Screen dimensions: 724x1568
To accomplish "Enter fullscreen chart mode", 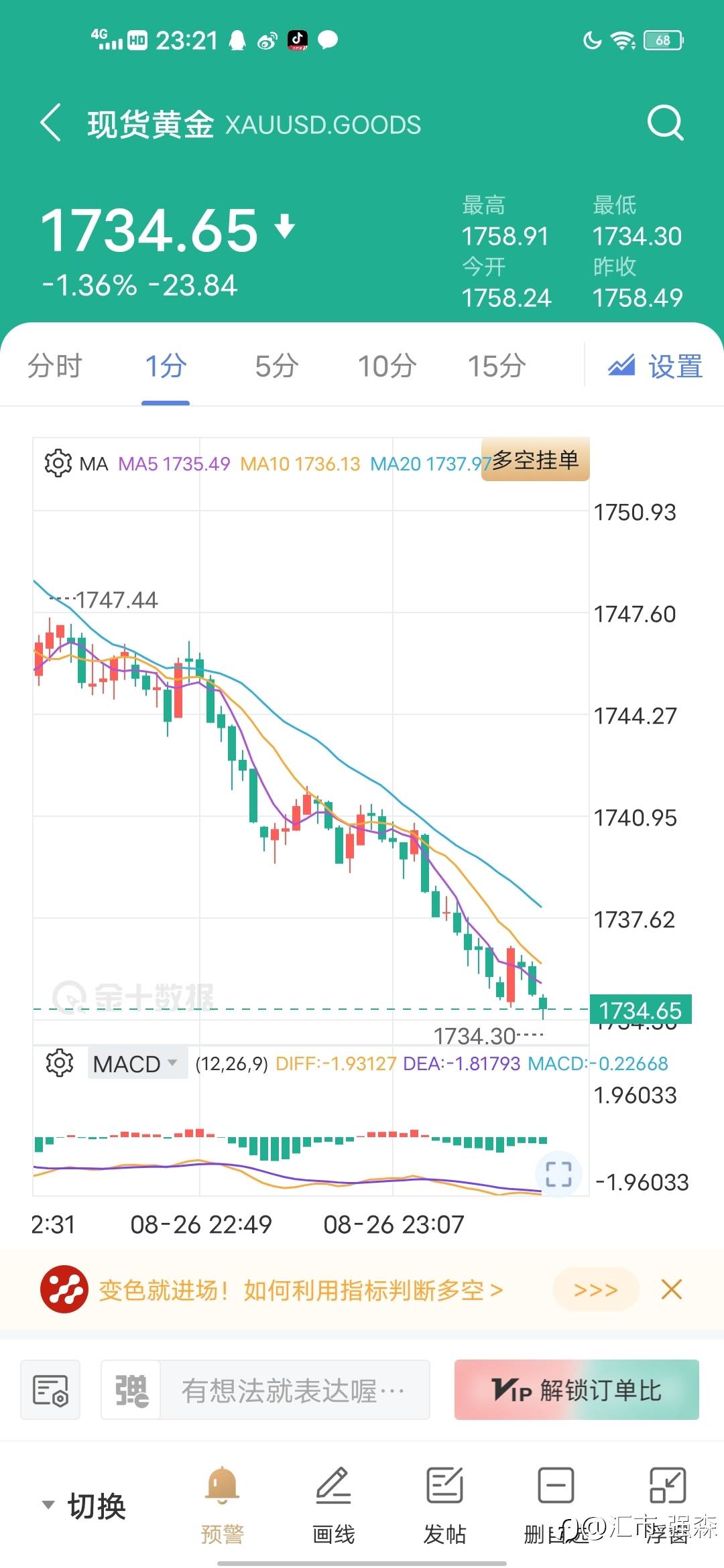I will 558,1174.
